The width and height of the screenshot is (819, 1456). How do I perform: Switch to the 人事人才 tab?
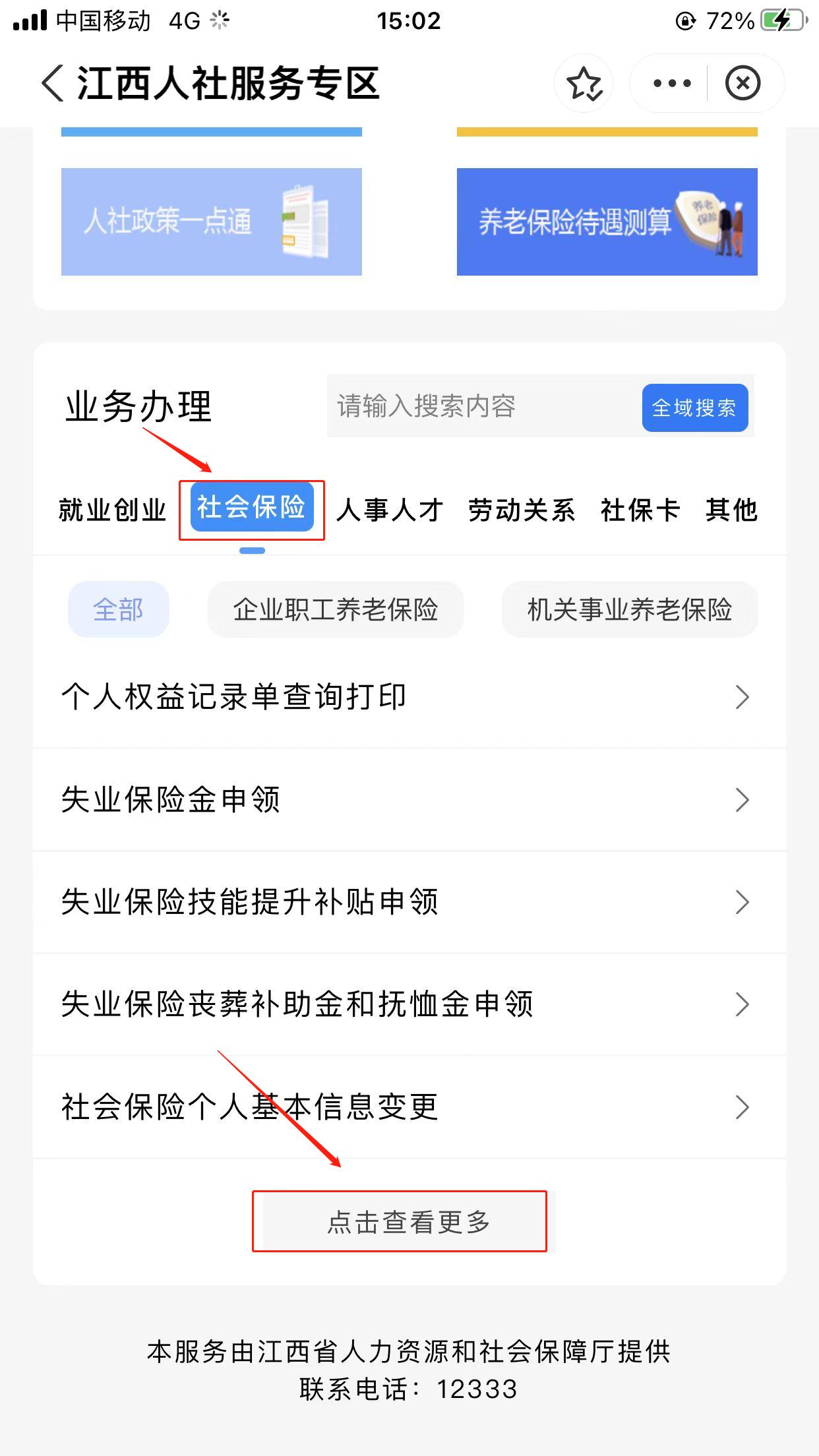(x=390, y=510)
